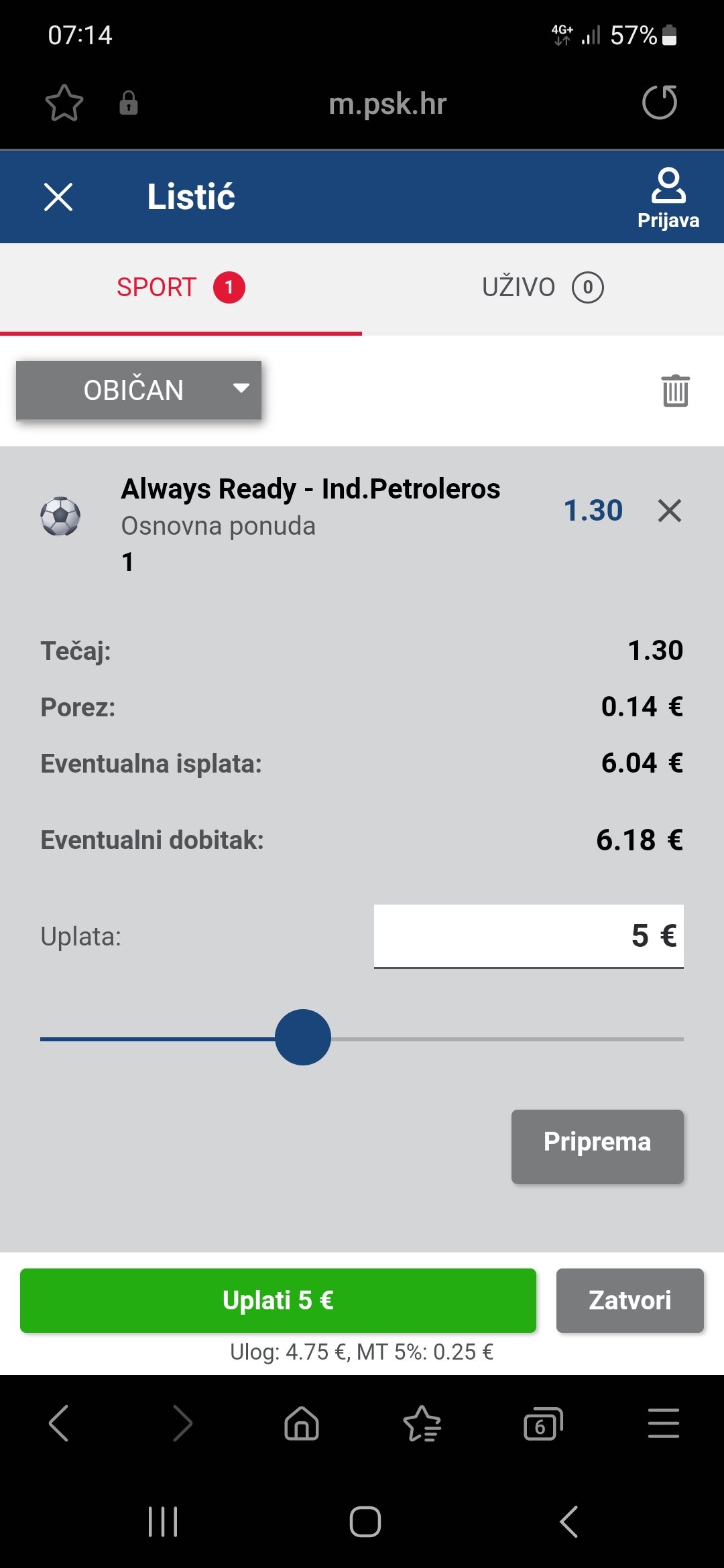
Task: Close the Listić betting slip
Action: coord(58,197)
